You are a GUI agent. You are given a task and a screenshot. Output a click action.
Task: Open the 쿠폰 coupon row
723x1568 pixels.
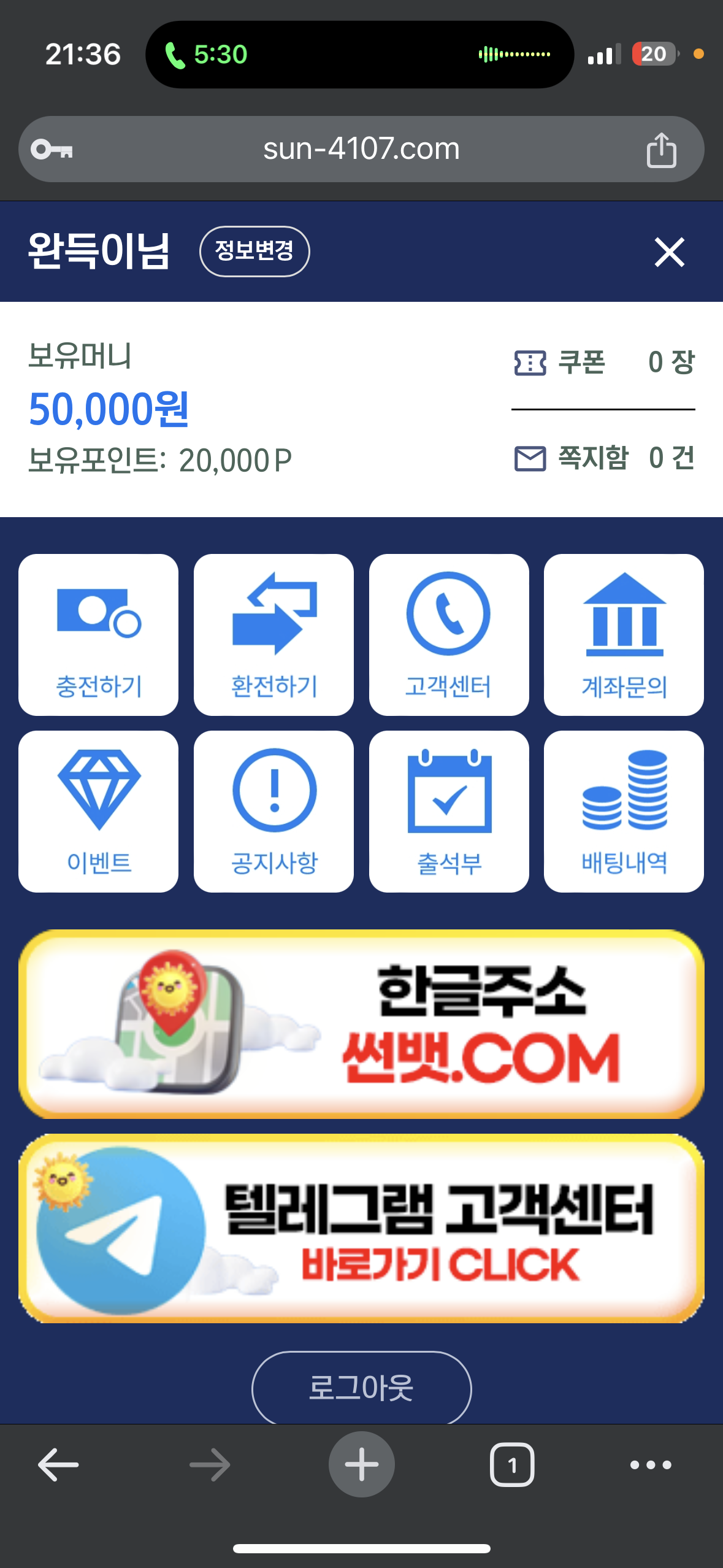(603, 362)
